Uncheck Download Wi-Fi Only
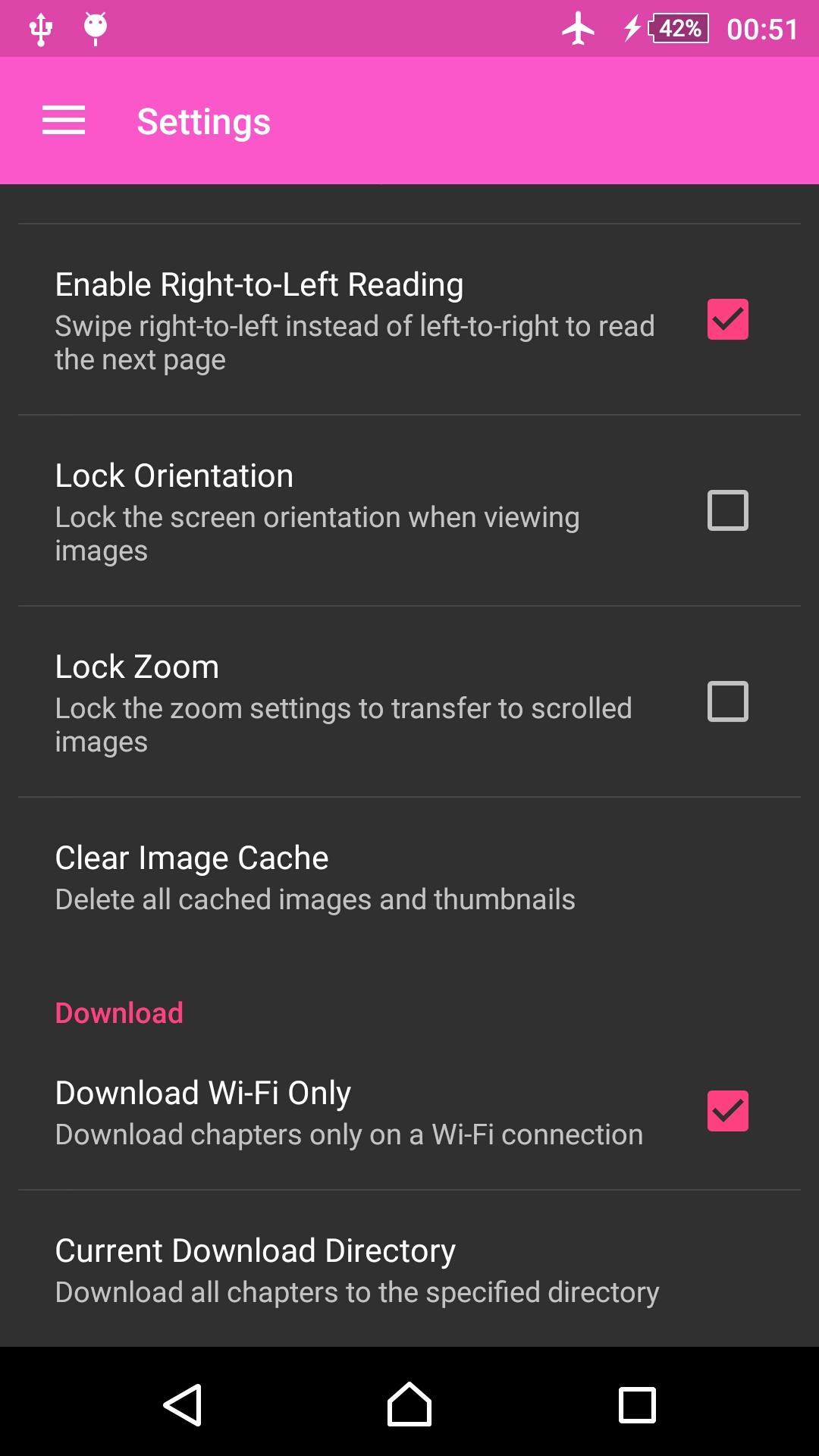 (727, 1111)
